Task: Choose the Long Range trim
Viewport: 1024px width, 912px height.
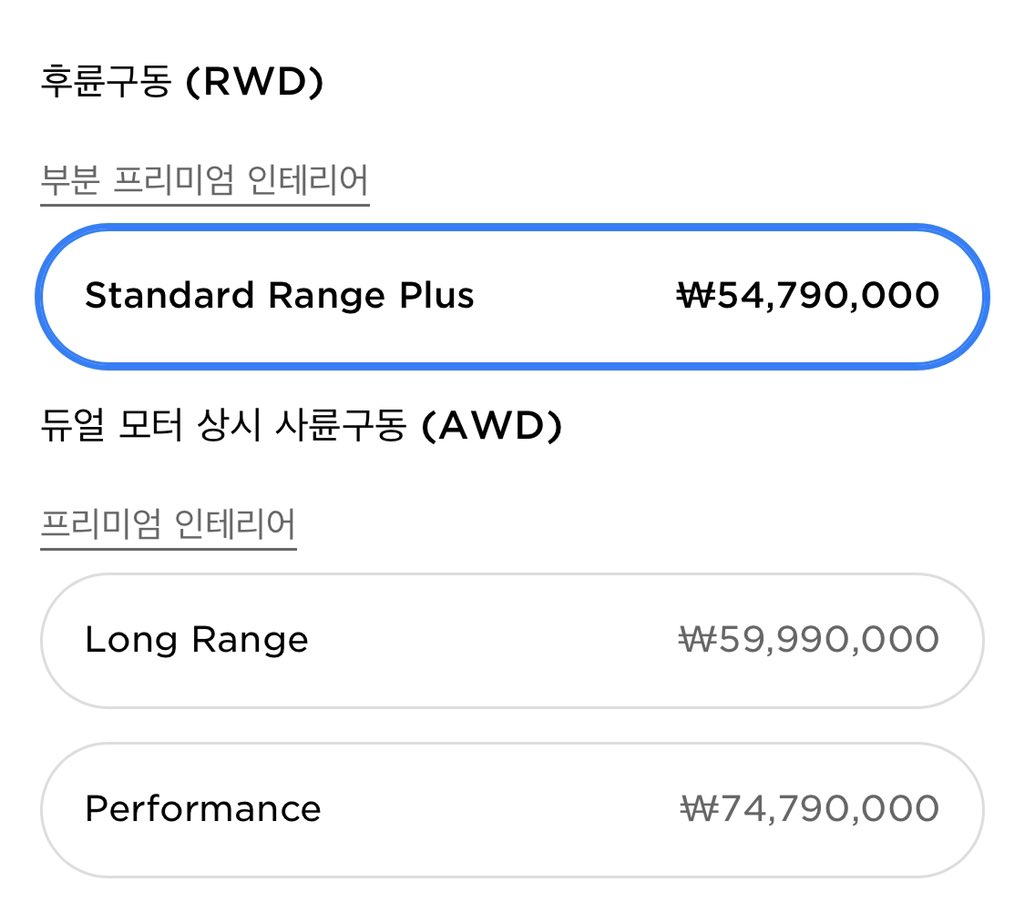Action: (511, 640)
